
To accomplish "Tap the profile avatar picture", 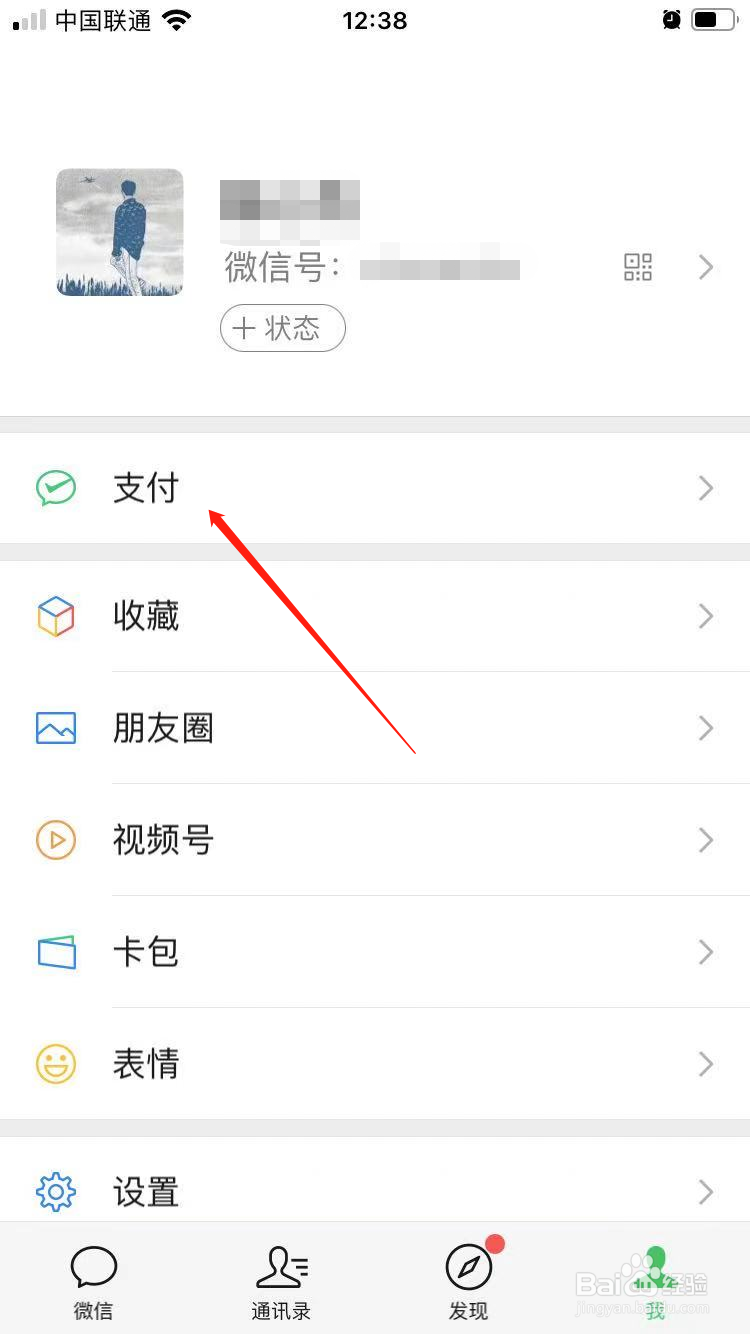I will click(x=119, y=232).
